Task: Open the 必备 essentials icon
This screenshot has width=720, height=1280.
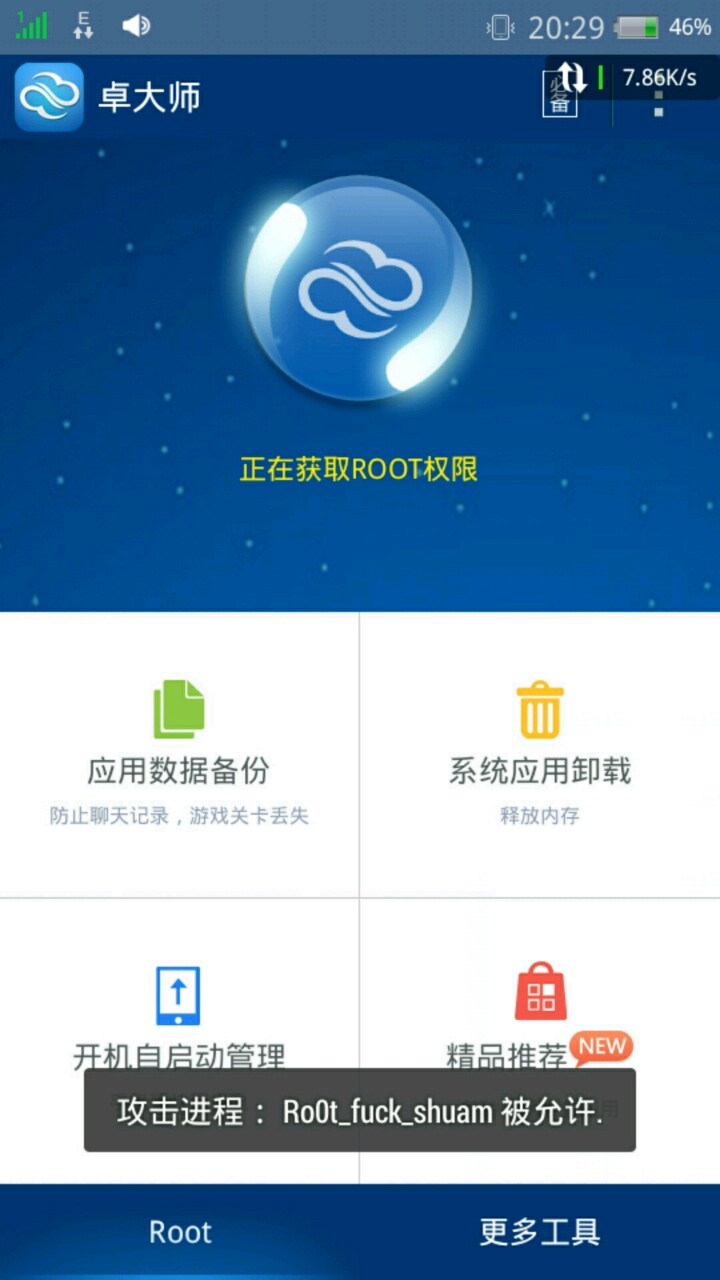Action: pos(560,97)
